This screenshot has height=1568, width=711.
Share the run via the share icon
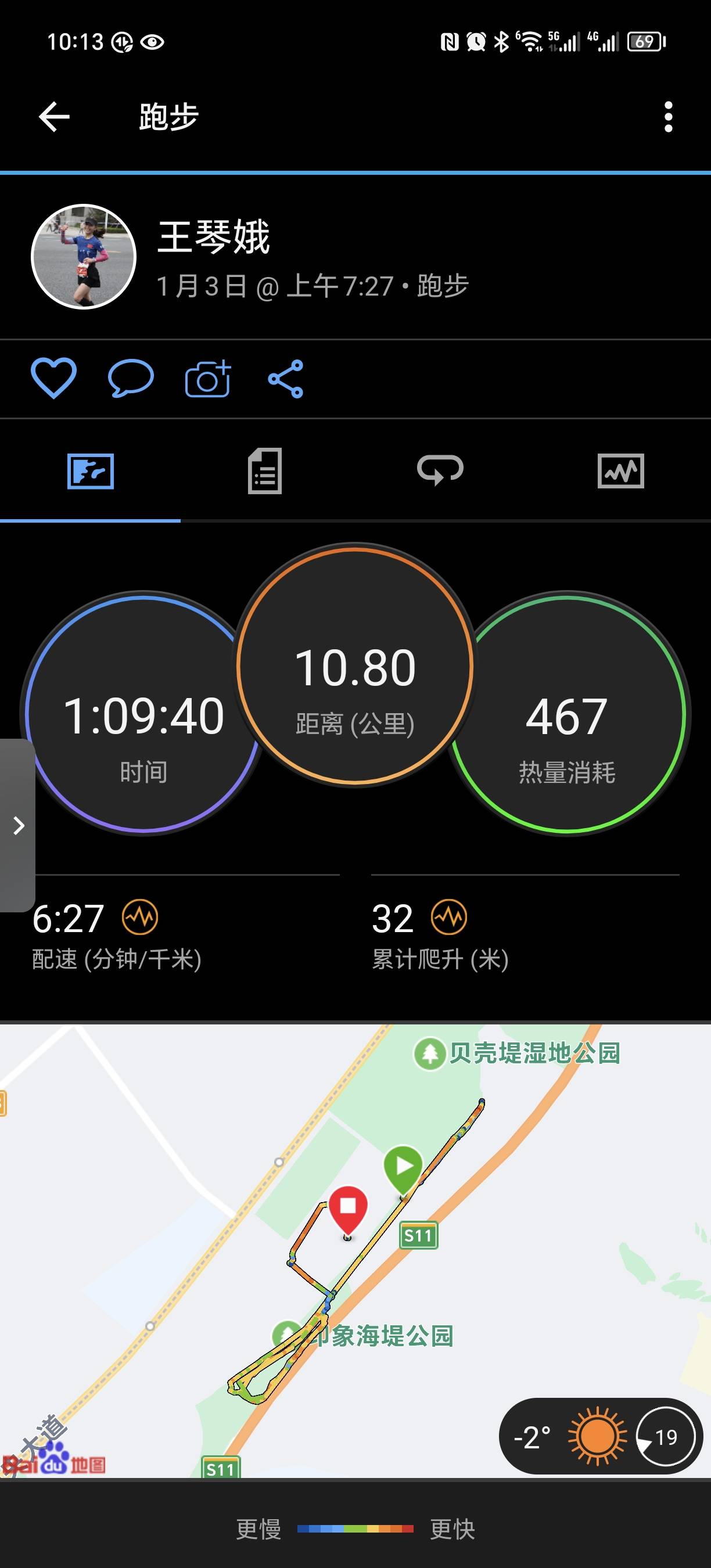(286, 379)
